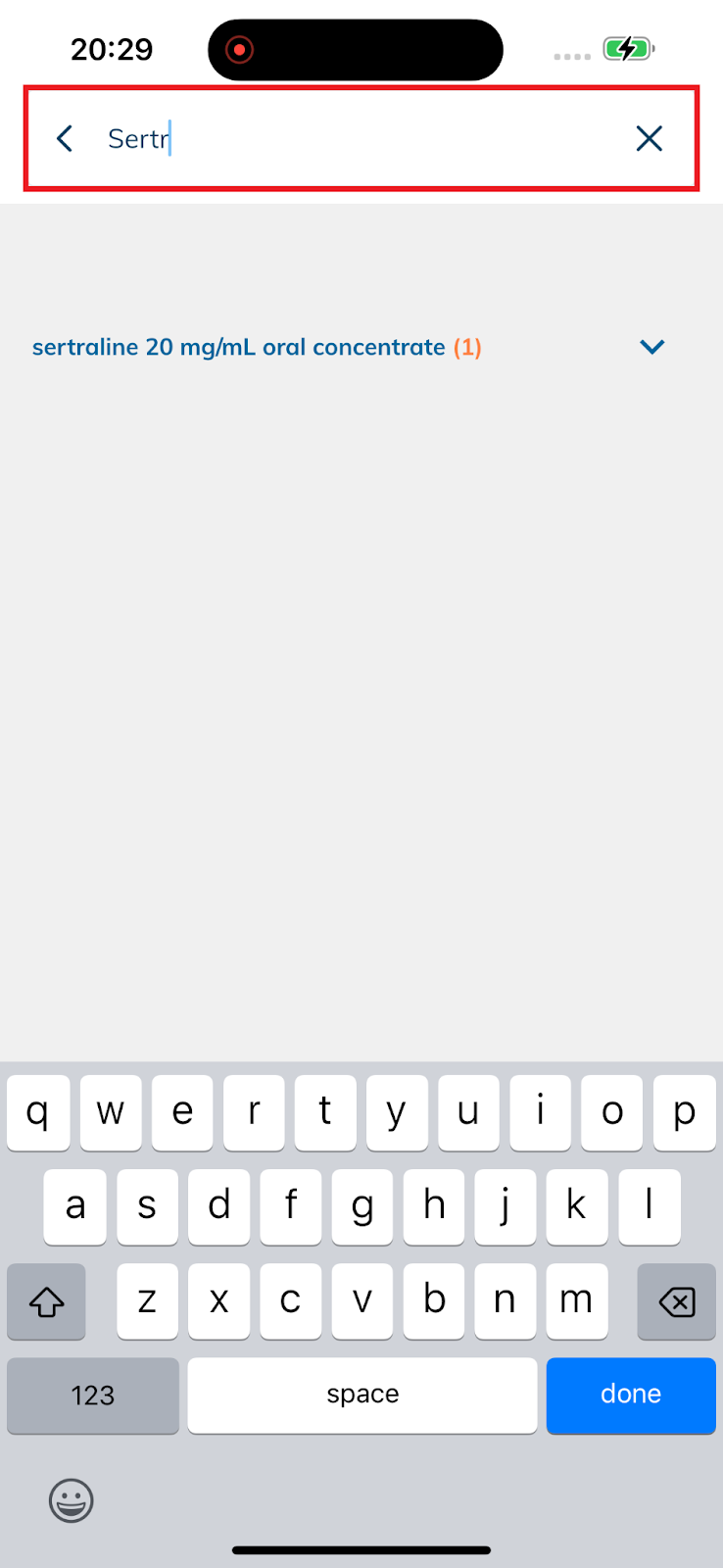Screen dimensions: 723x1568
Task: Type the letter a on the keyboard
Action: 74,1206
